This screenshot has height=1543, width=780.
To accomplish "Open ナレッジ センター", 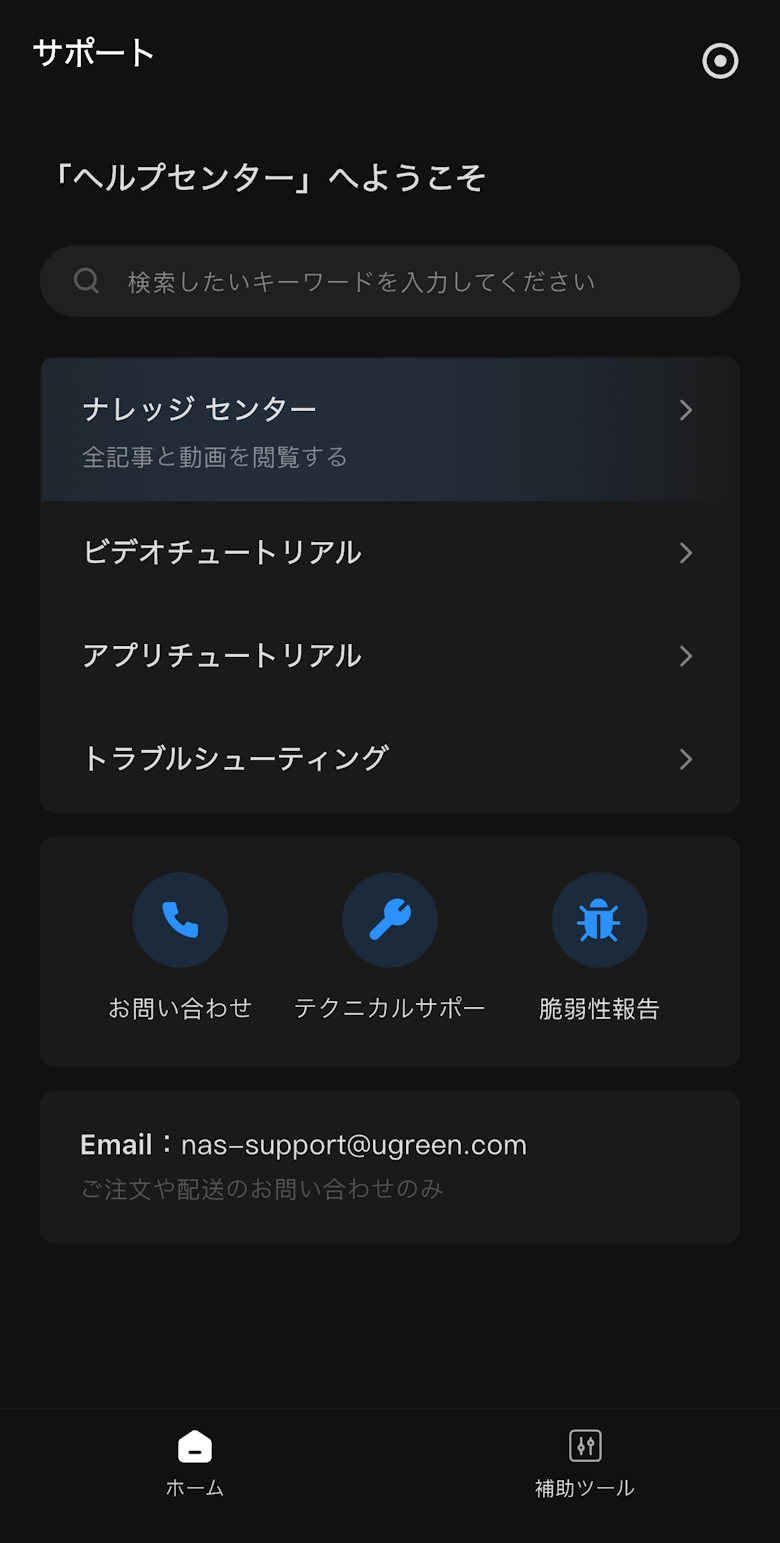I will tap(390, 430).
